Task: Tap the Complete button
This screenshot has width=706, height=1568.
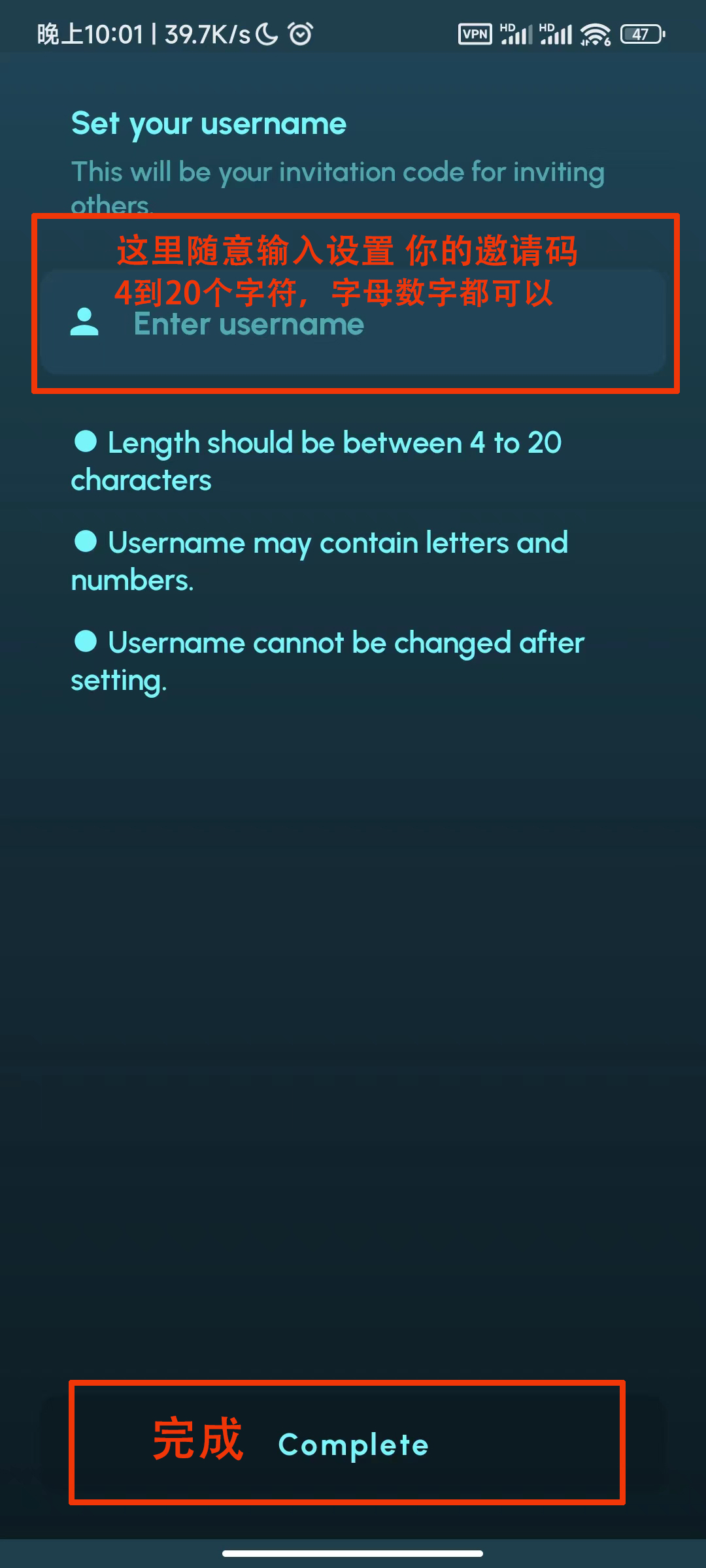Action: (353, 1445)
